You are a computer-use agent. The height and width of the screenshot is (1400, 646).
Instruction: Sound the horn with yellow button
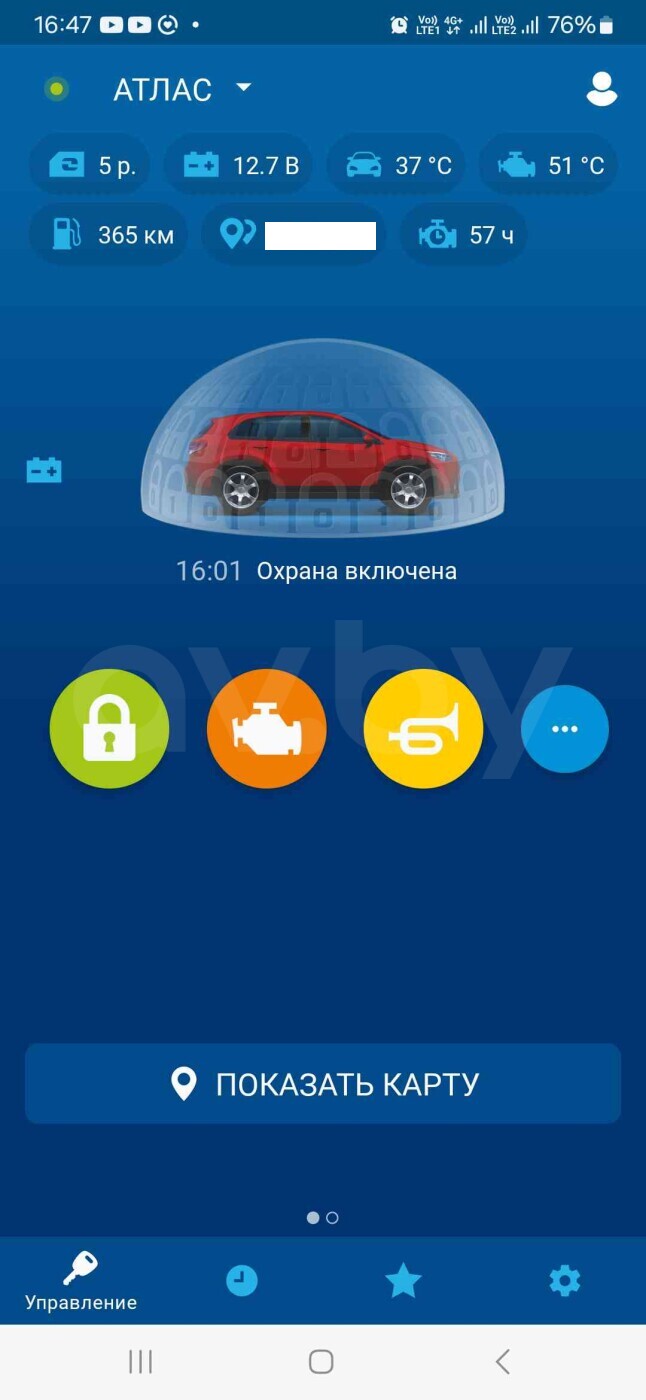click(x=423, y=729)
